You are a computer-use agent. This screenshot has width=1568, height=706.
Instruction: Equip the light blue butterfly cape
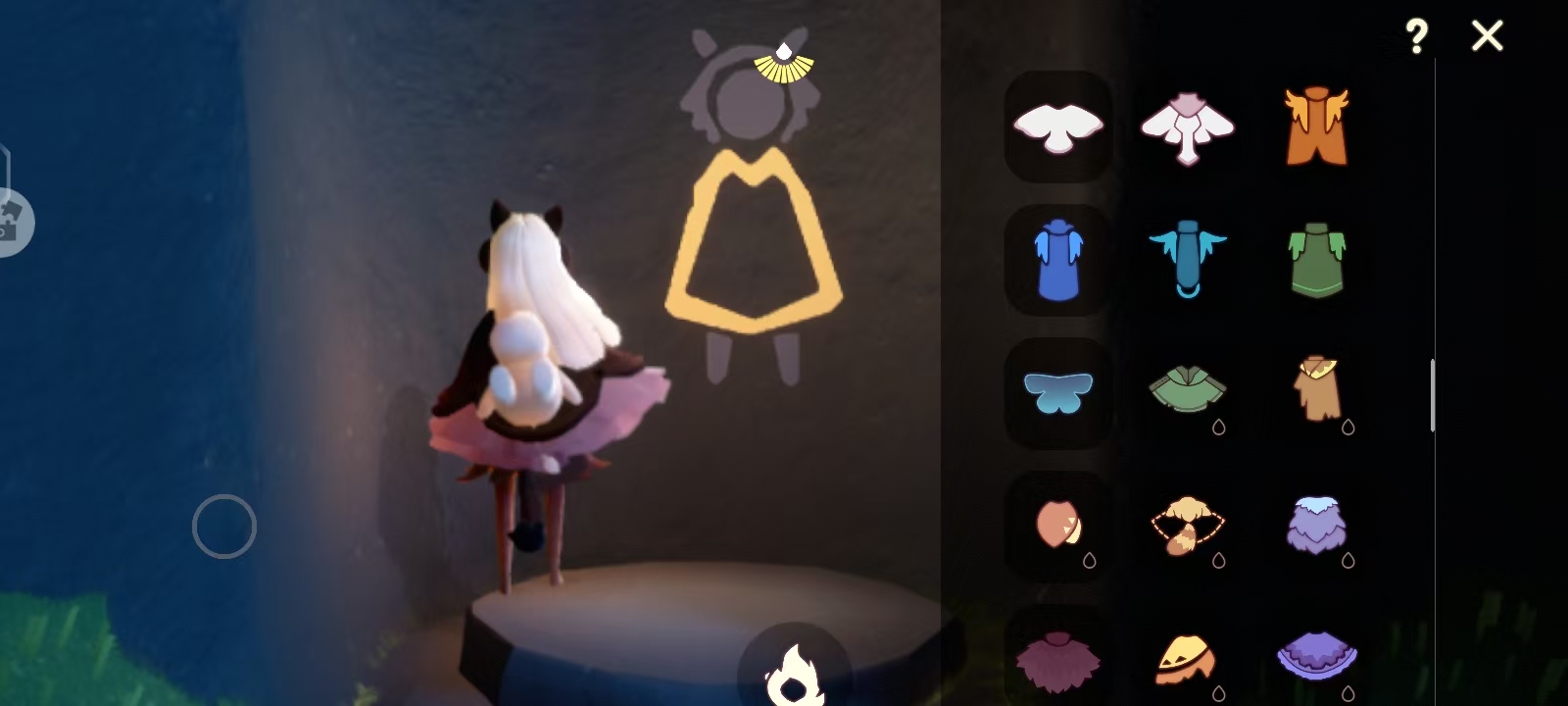(x=1057, y=392)
